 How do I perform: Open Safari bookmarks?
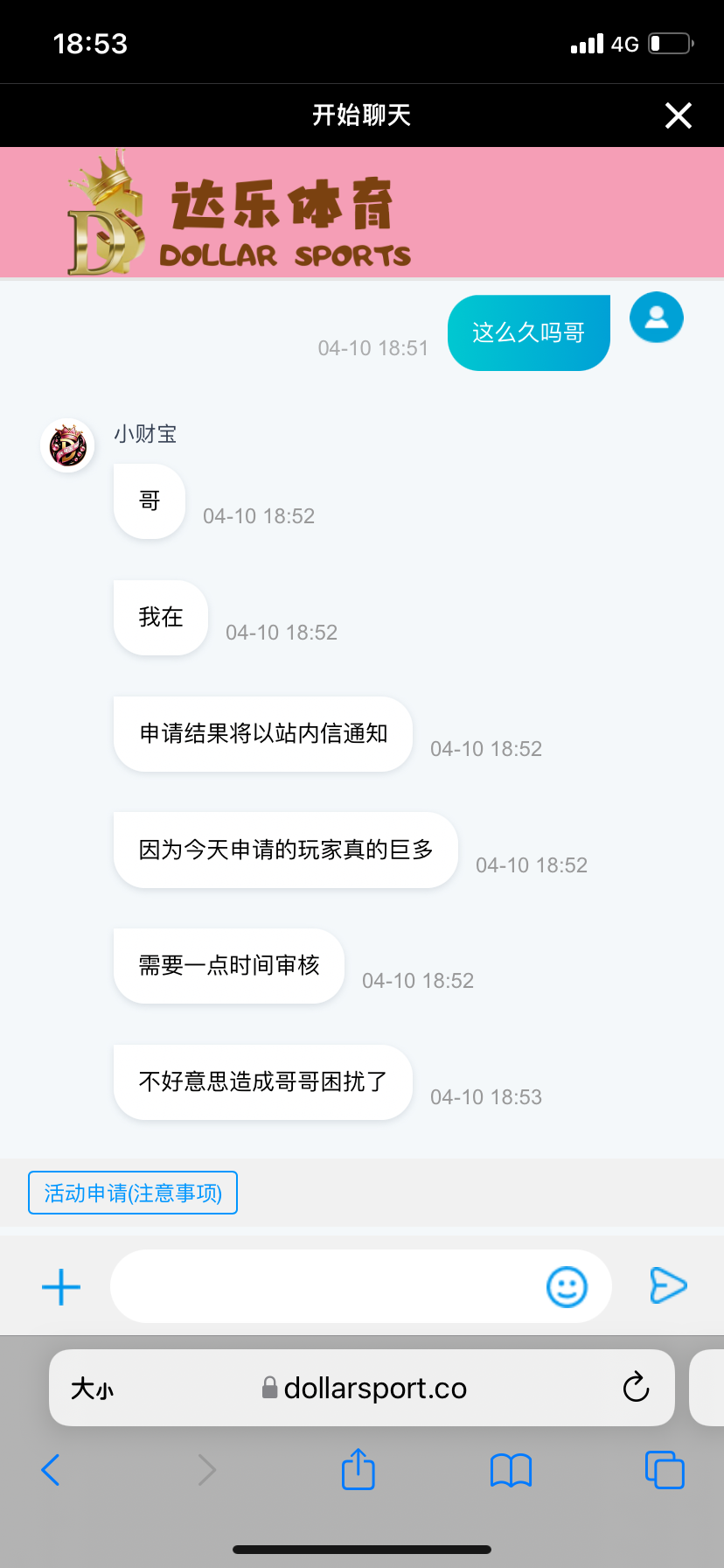click(511, 1470)
